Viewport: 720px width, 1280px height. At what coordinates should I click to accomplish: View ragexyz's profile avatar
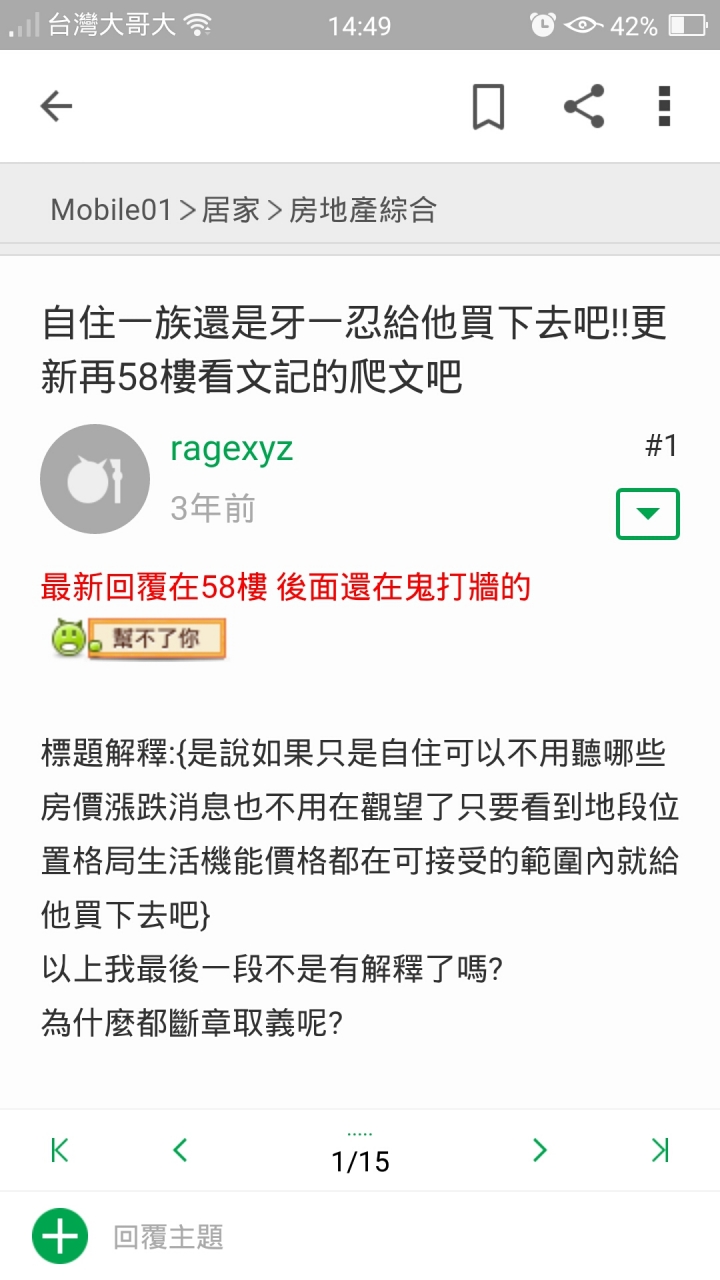click(x=95, y=479)
